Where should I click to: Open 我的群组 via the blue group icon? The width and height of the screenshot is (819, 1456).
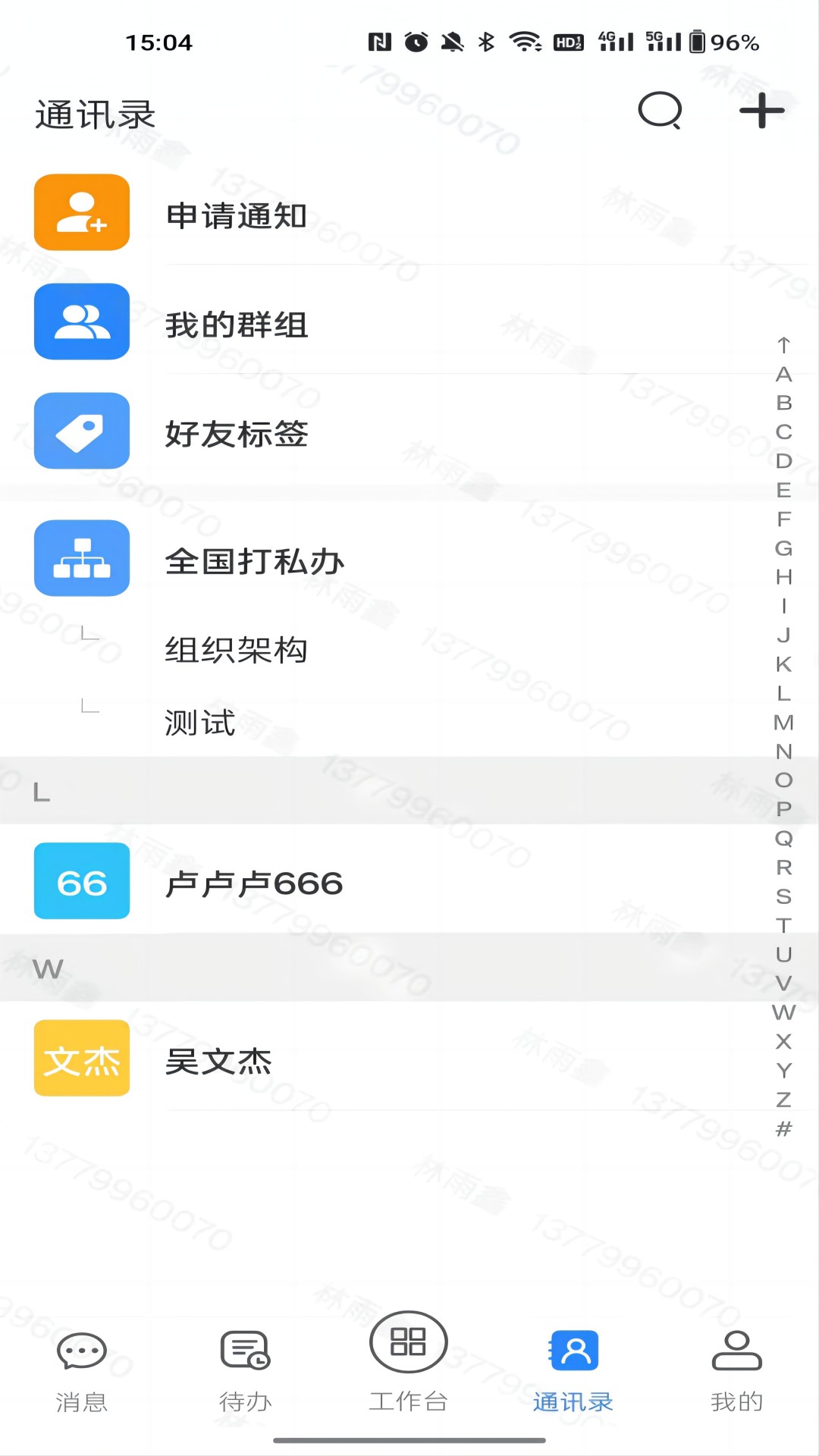pos(81,322)
